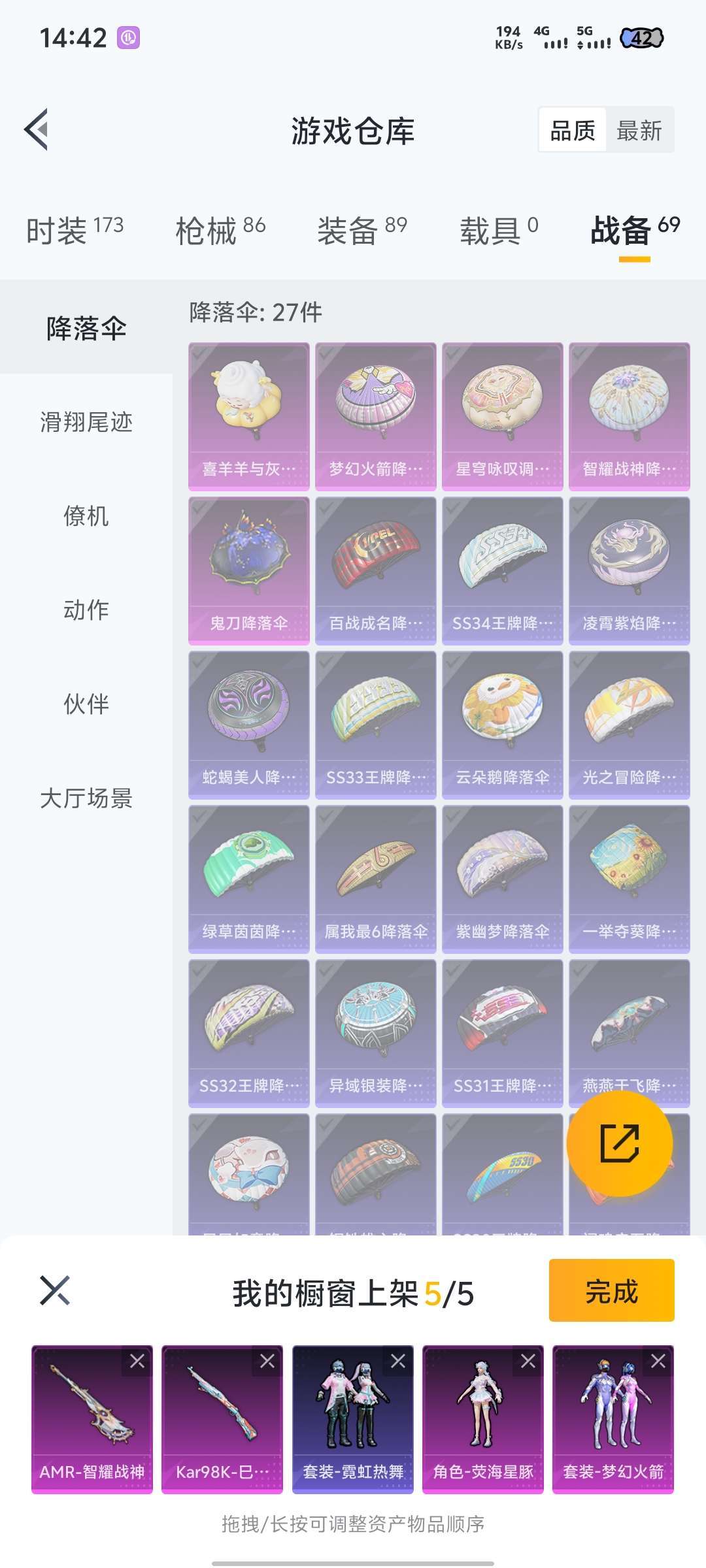The height and width of the screenshot is (1568, 706).
Task: Remove AMR-智耀战神 from the showcase
Action: click(137, 1361)
